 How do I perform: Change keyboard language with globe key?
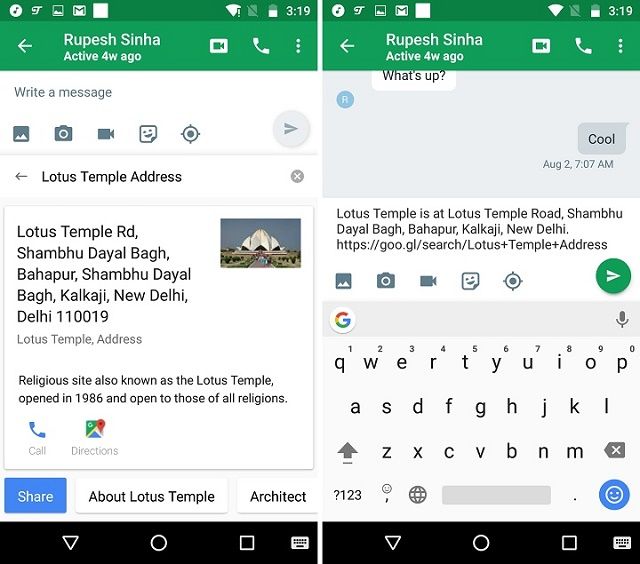coord(418,495)
